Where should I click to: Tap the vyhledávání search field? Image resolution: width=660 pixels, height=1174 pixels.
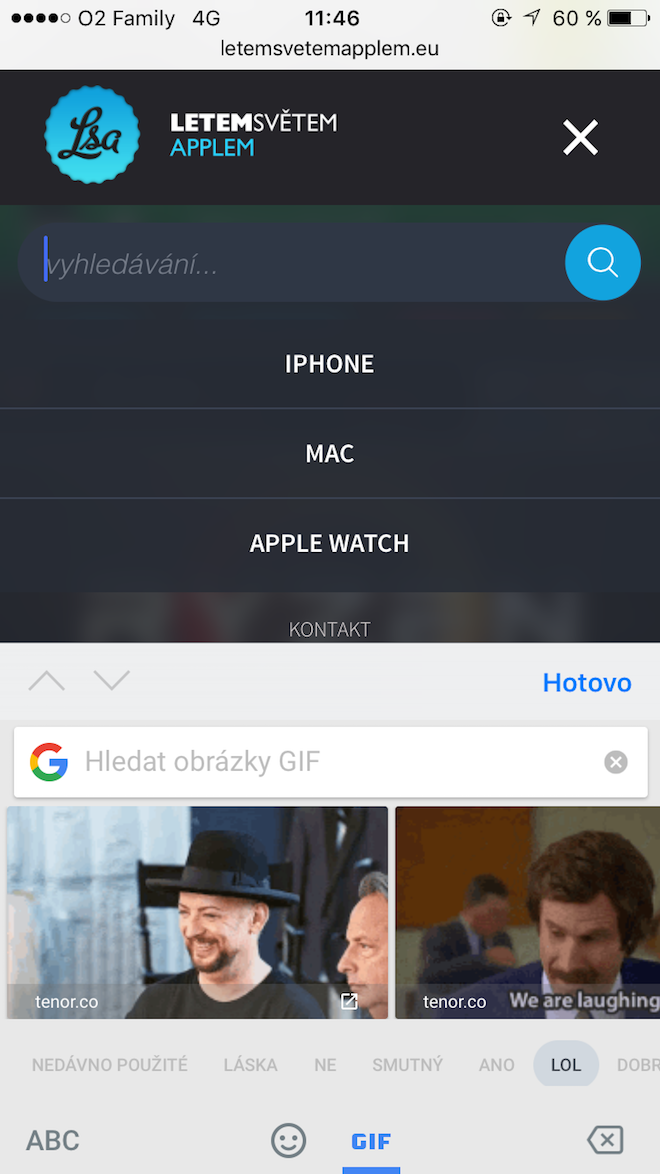tap(290, 264)
